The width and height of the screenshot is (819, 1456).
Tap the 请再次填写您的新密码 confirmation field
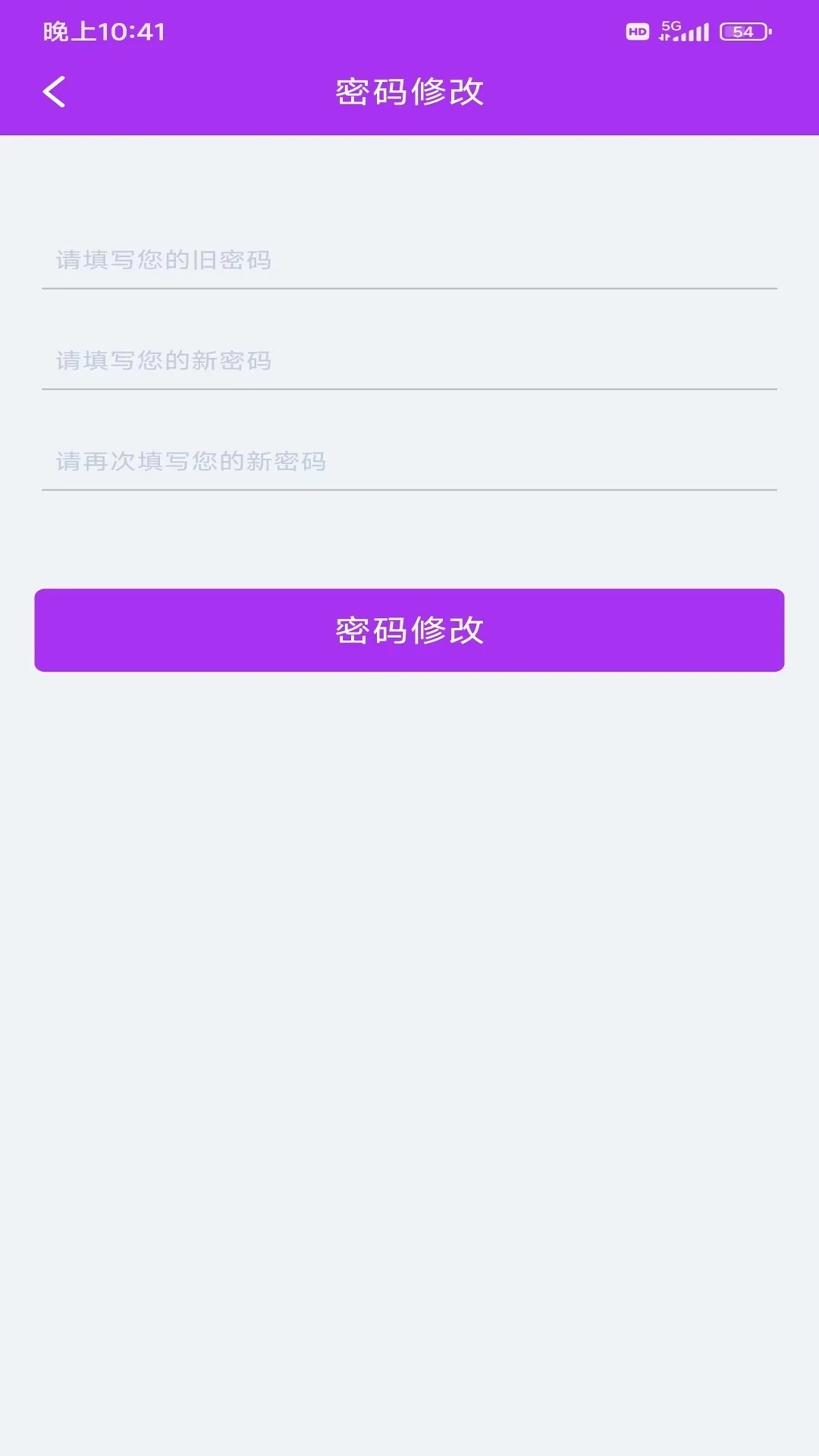click(409, 461)
